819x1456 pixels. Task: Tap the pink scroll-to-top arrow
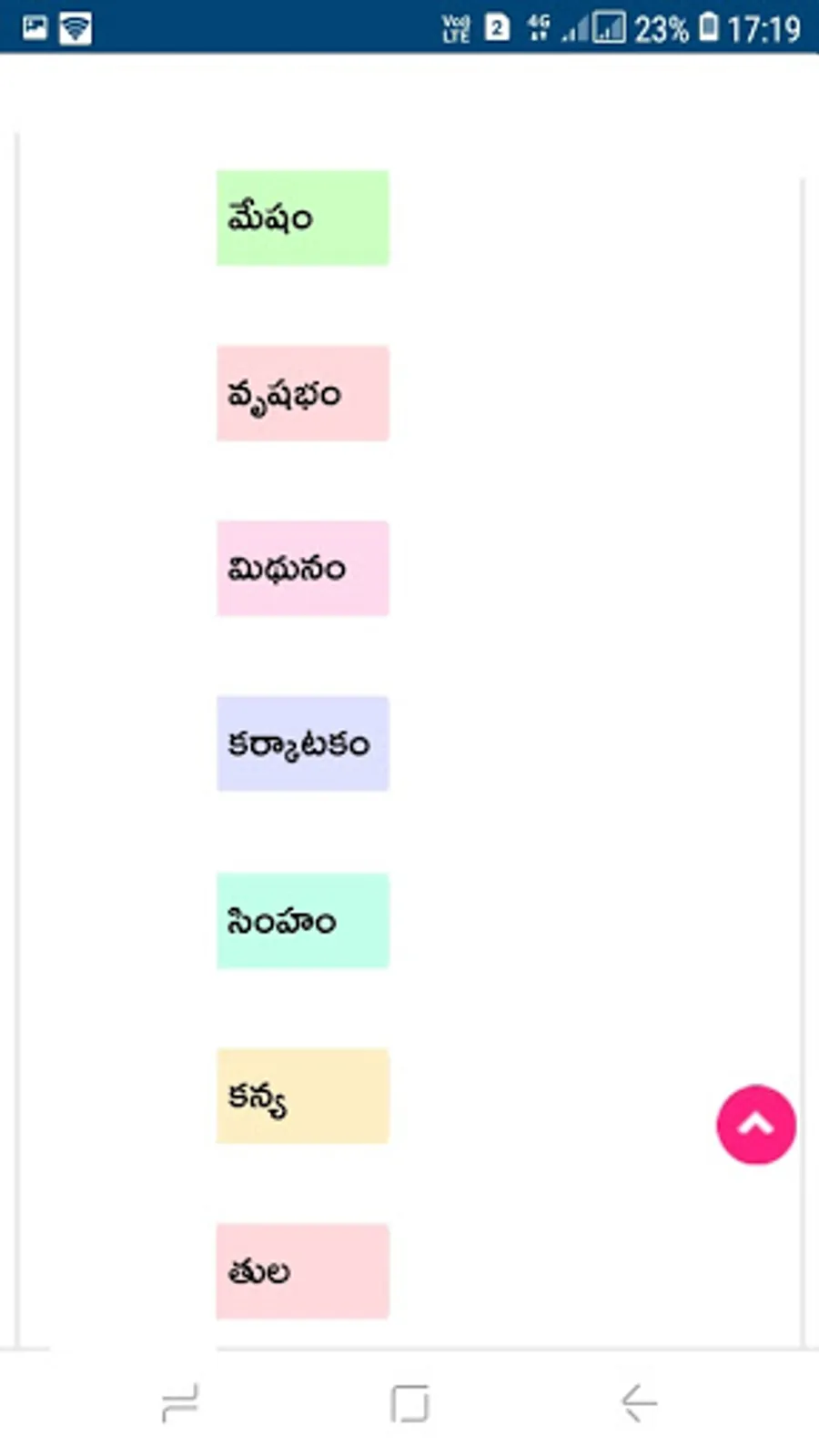coord(755,1126)
